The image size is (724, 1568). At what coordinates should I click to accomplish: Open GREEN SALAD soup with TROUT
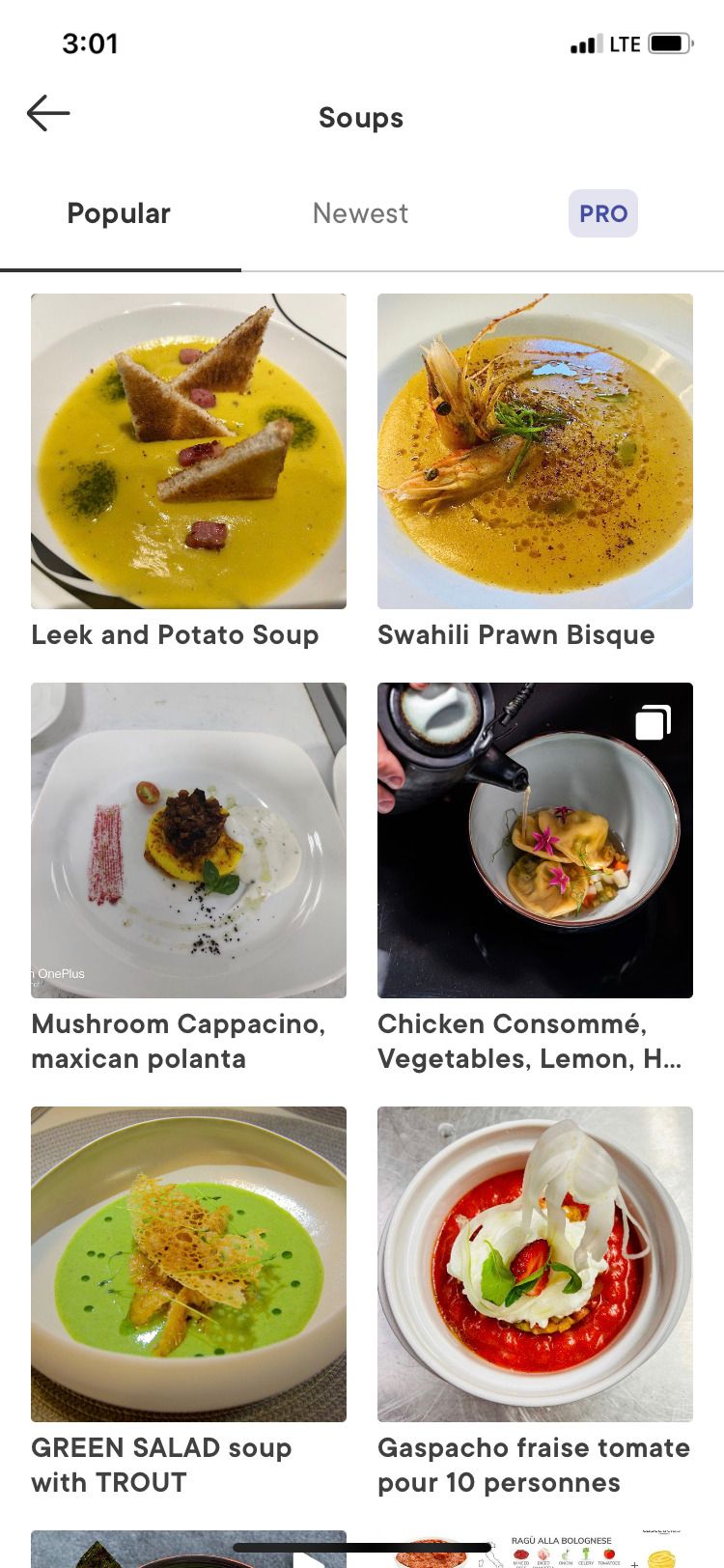click(x=188, y=1264)
